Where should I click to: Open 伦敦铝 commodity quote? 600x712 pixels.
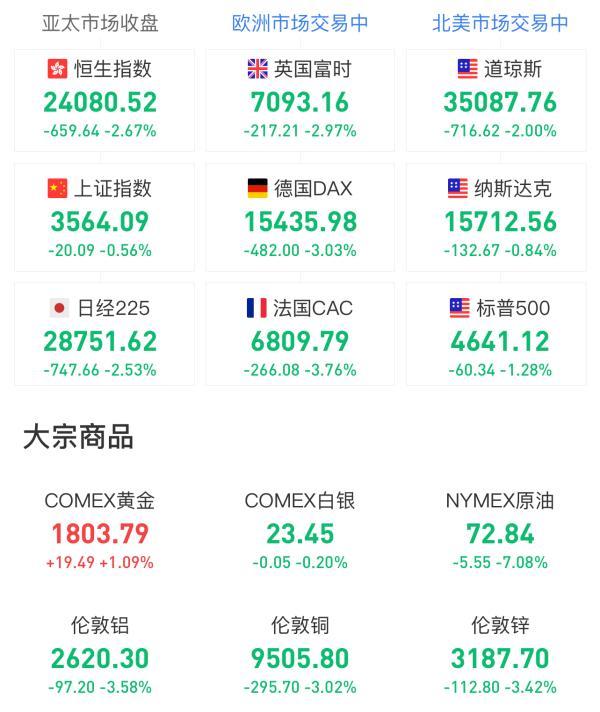[x=100, y=657]
